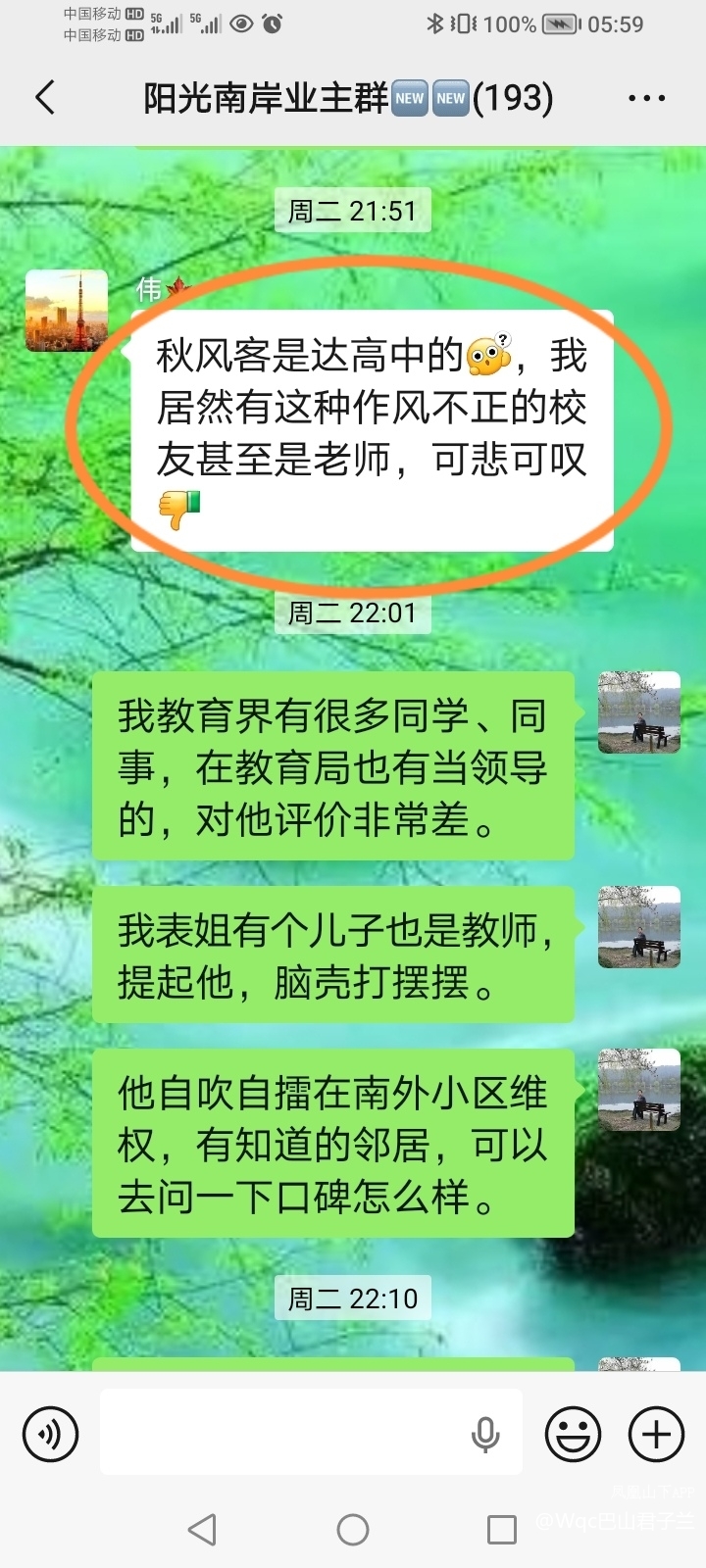This screenshot has height=1568, width=706.
Task: View profile of 伟 via the avatar
Action: 67,311
